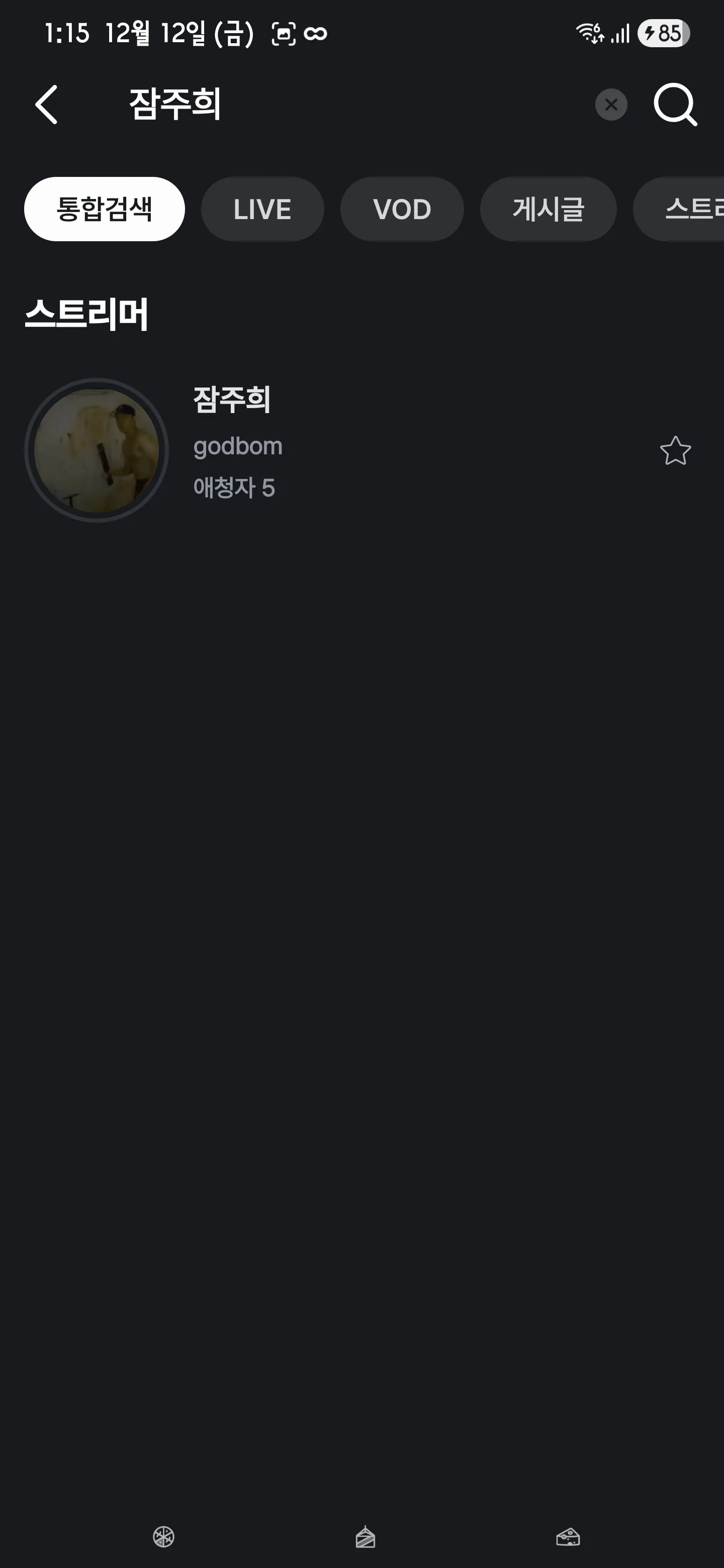
Task: Tap the infinity icon in the status bar
Action: click(x=315, y=35)
